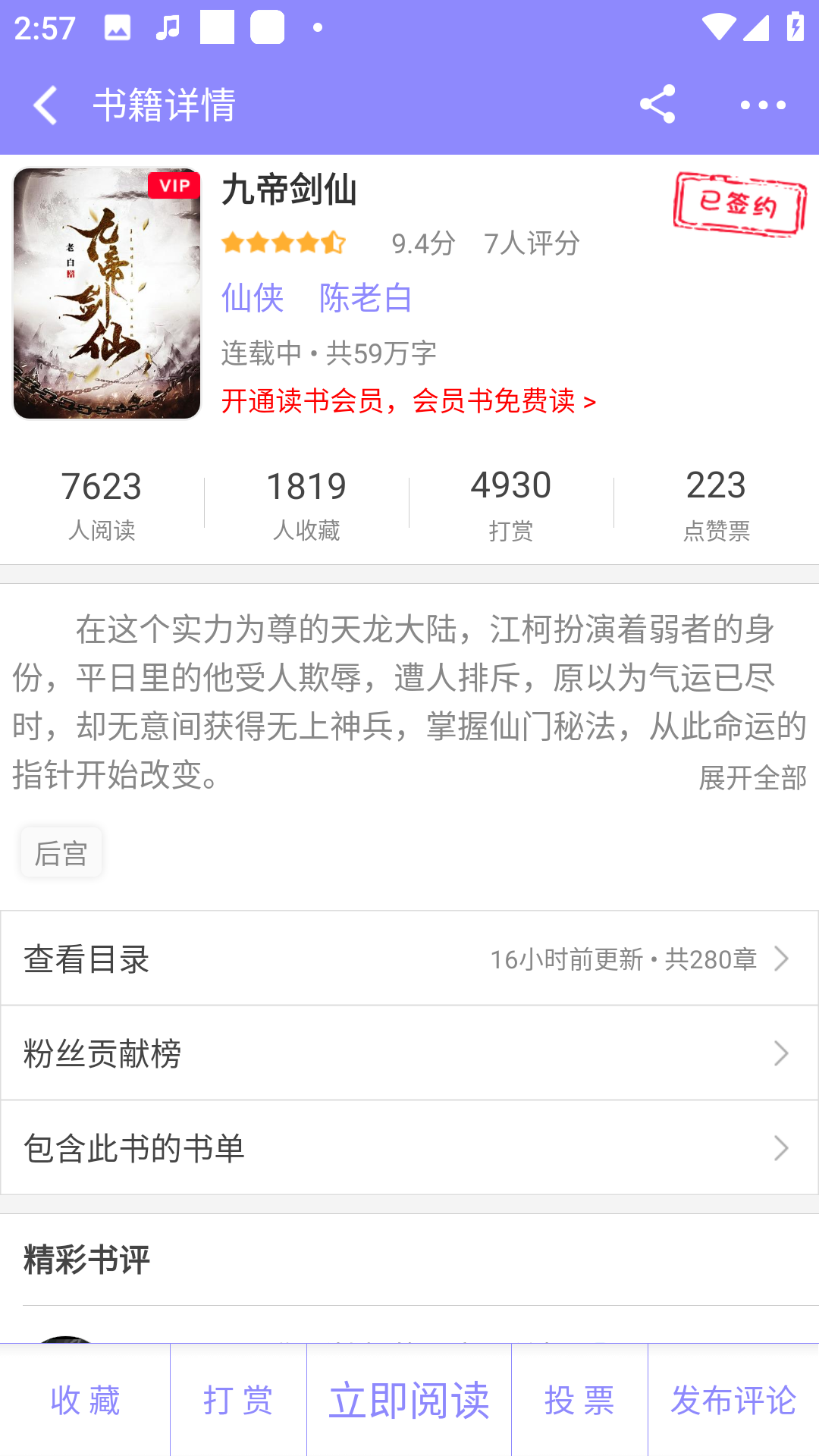
Task: Navigate back using the back arrow
Action: tap(45, 105)
